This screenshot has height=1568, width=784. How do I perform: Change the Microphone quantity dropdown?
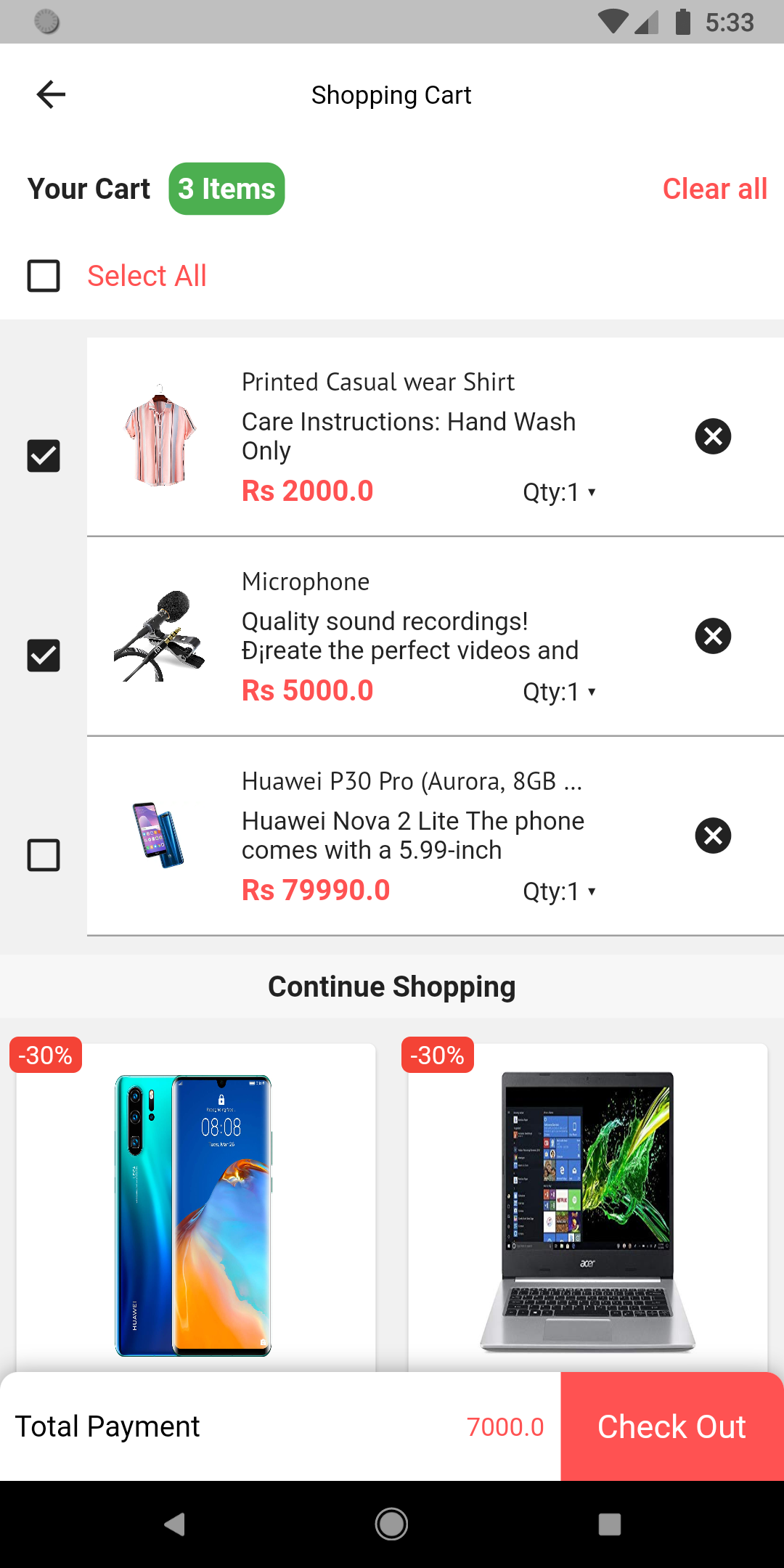(560, 692)
